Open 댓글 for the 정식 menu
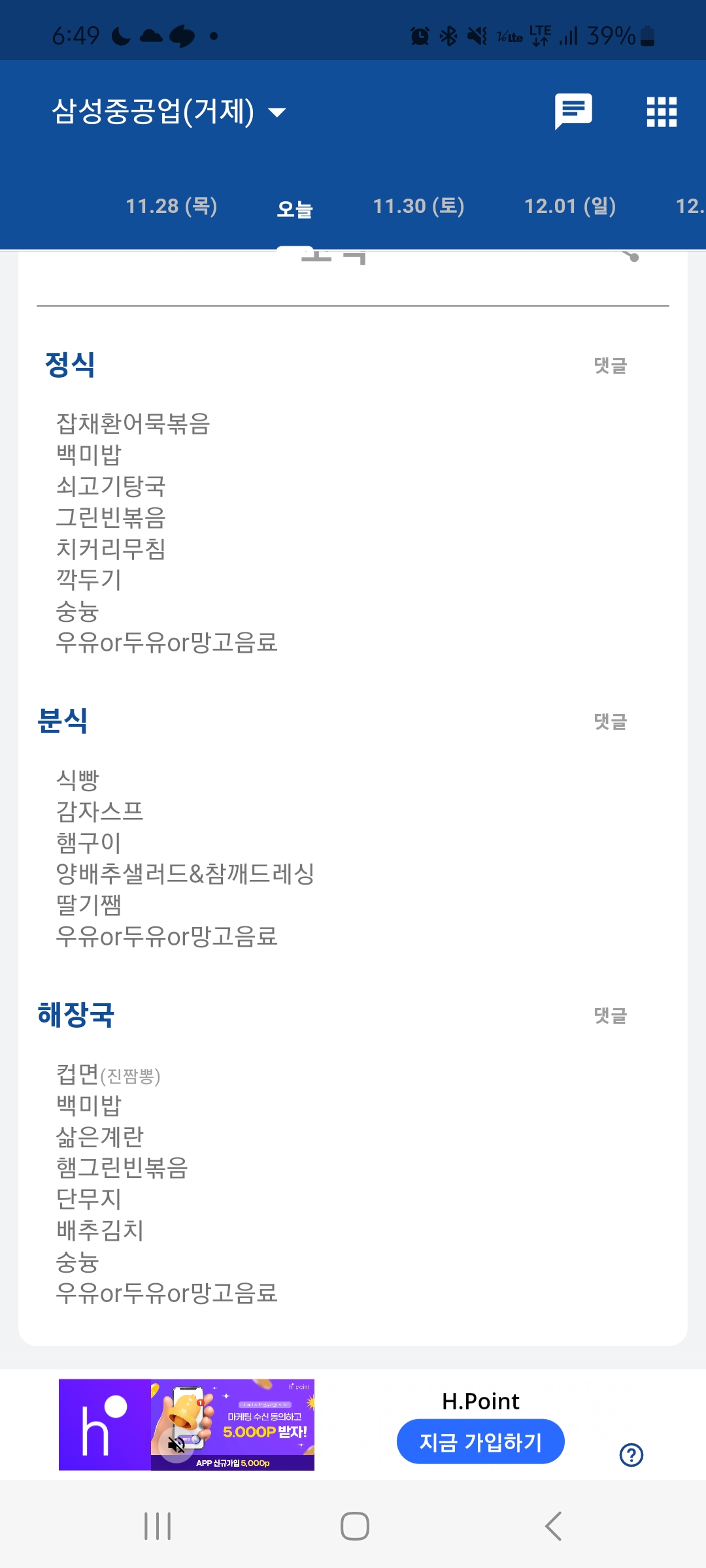 point(611,365)
